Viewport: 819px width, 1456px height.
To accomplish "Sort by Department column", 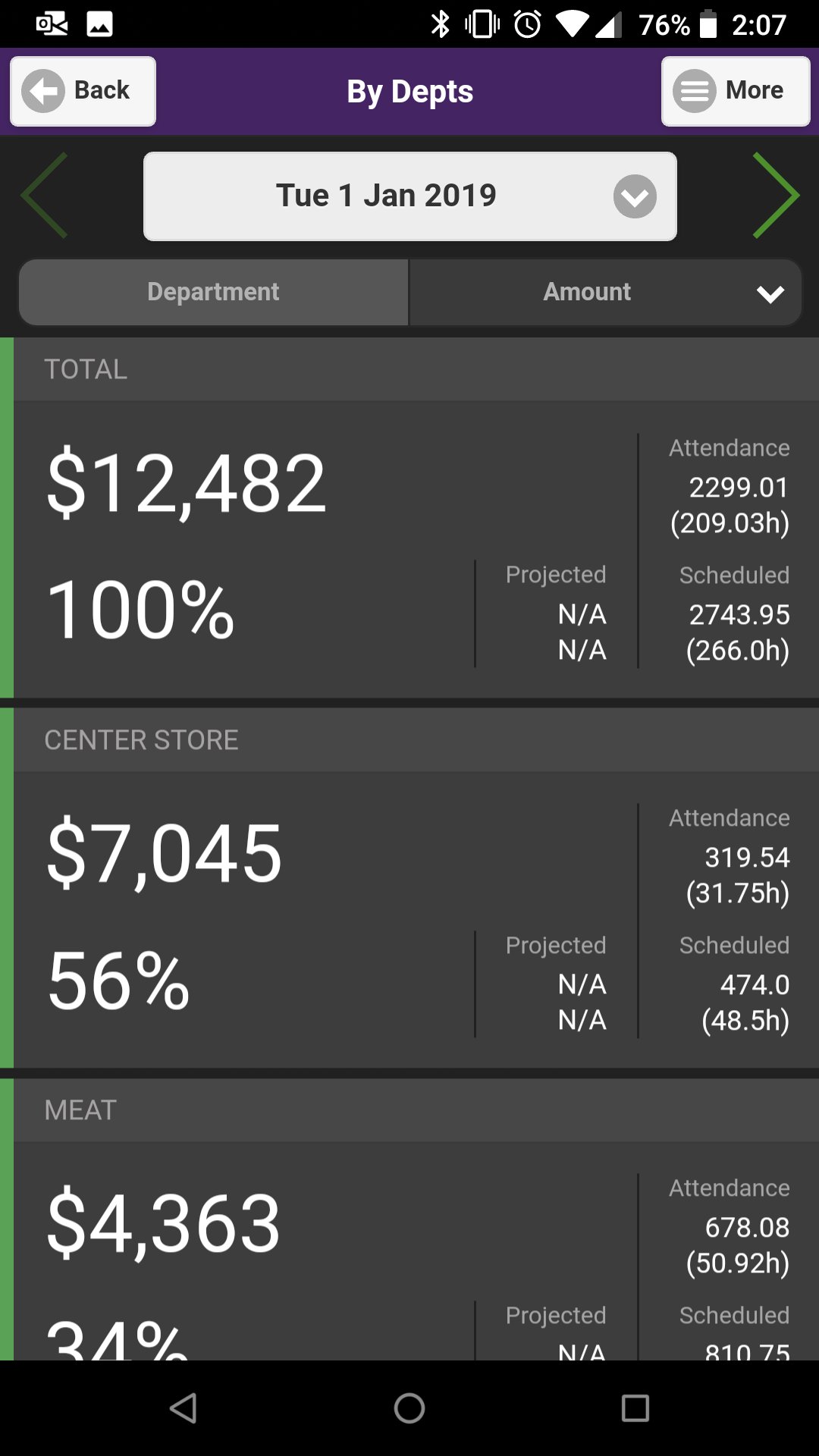I will point(214,292).
